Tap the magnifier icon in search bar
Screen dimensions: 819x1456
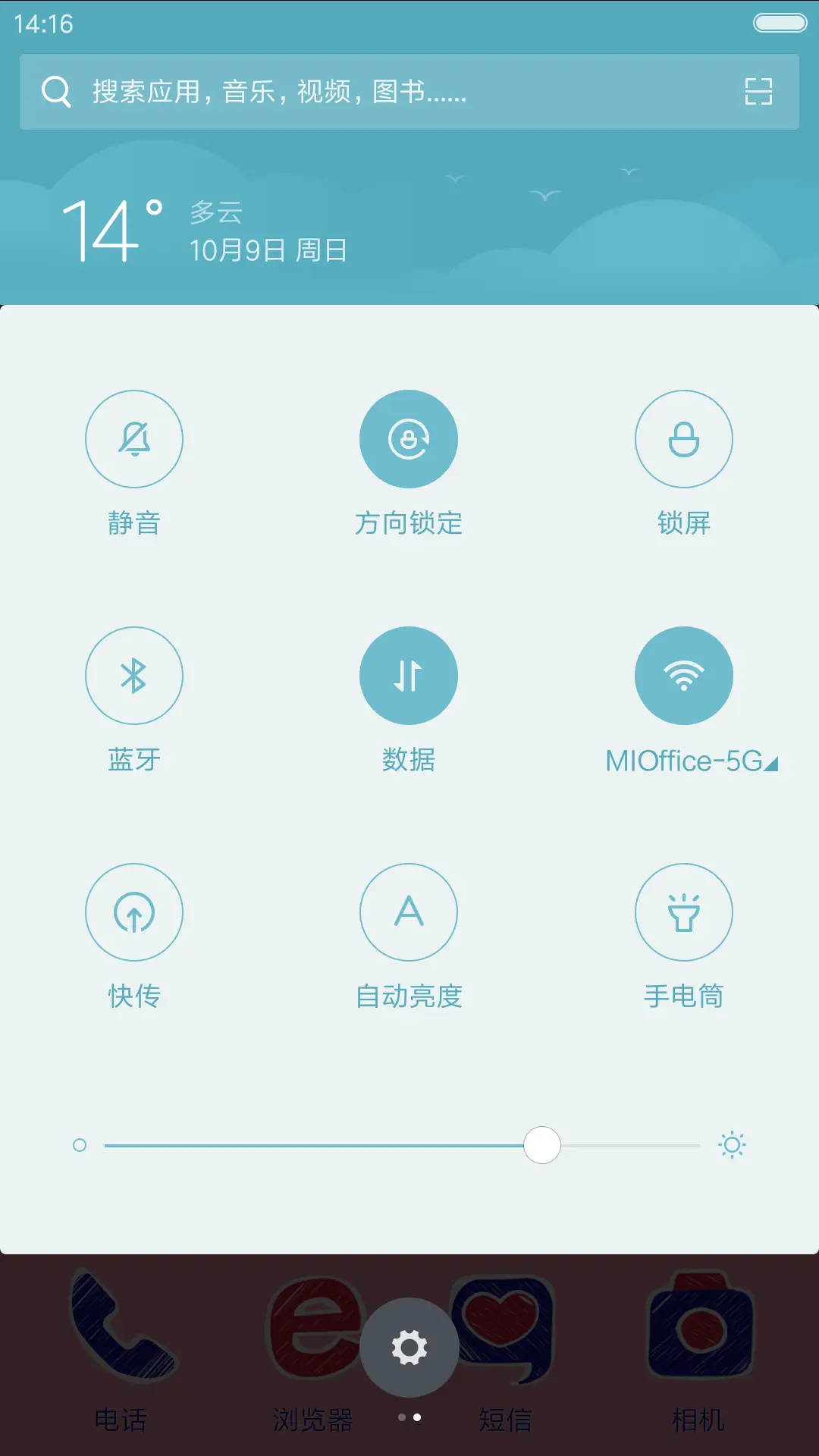click(x=55, y=92)
